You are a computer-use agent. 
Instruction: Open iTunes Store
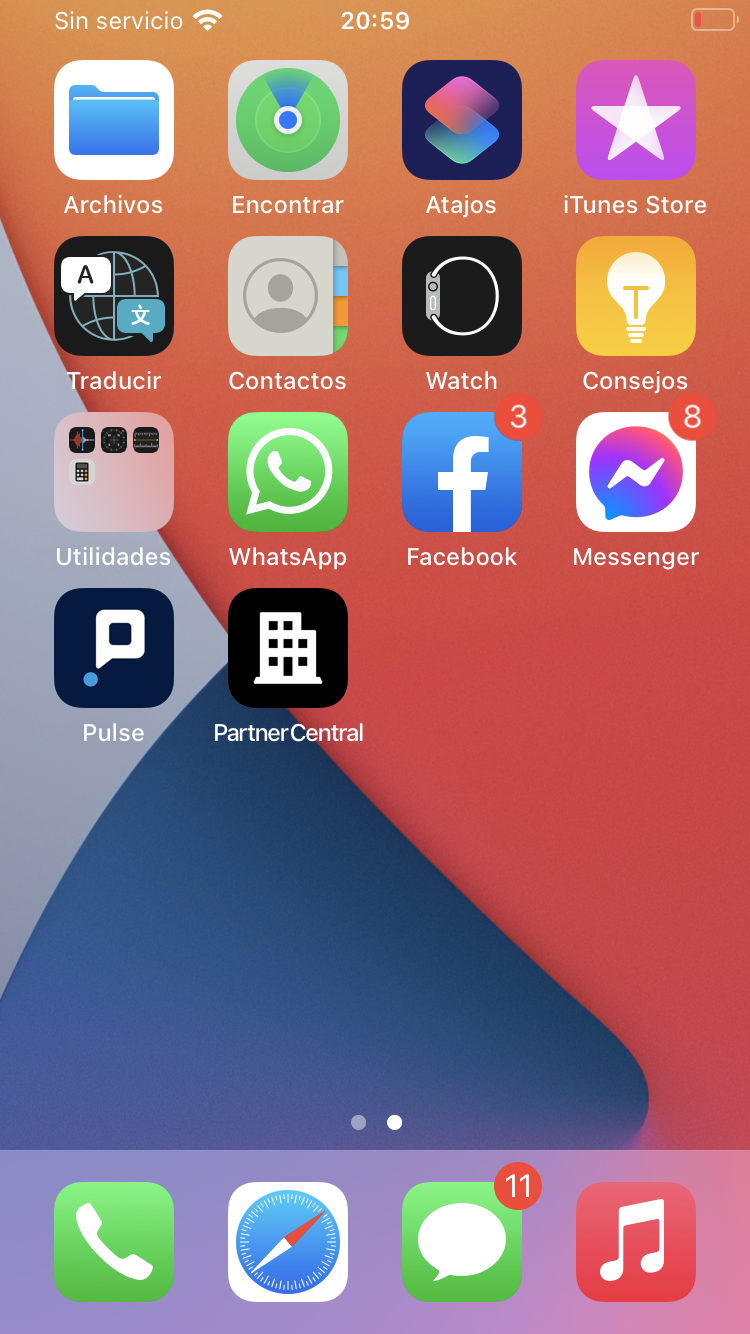pyautogui.click(x=636, y=120)
